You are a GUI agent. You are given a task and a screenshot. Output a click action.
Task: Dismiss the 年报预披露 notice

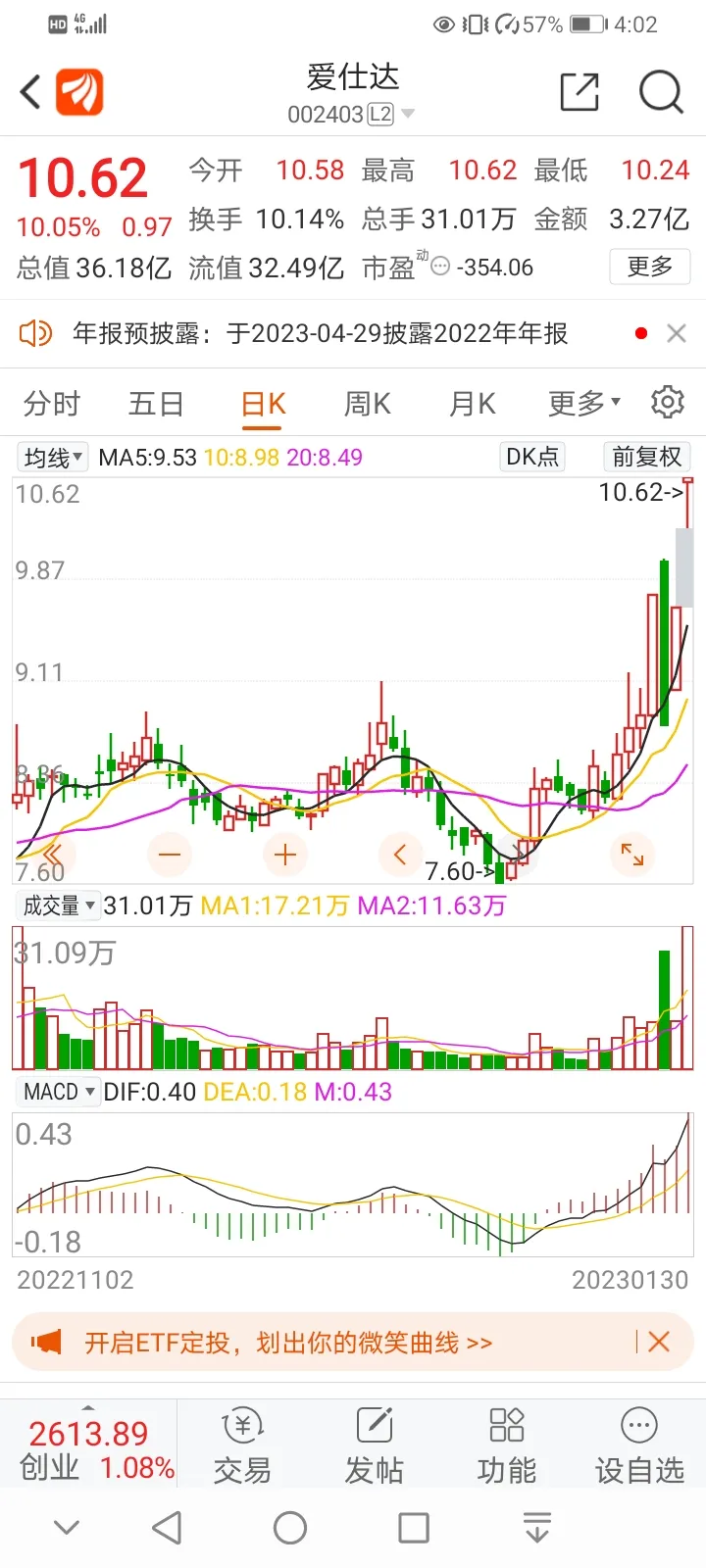(x=676, y=333)
